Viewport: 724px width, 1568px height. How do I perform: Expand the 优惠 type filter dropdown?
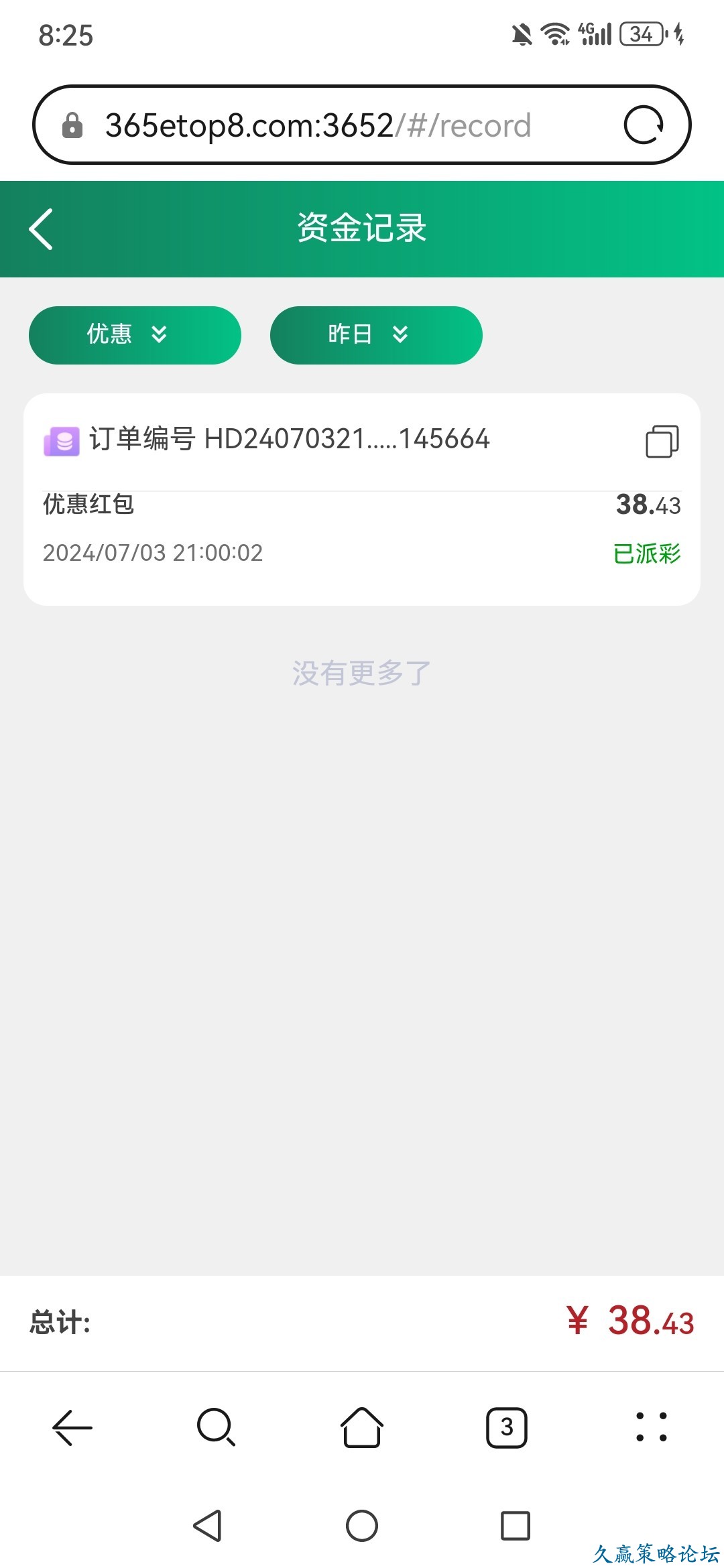(135, 335)
